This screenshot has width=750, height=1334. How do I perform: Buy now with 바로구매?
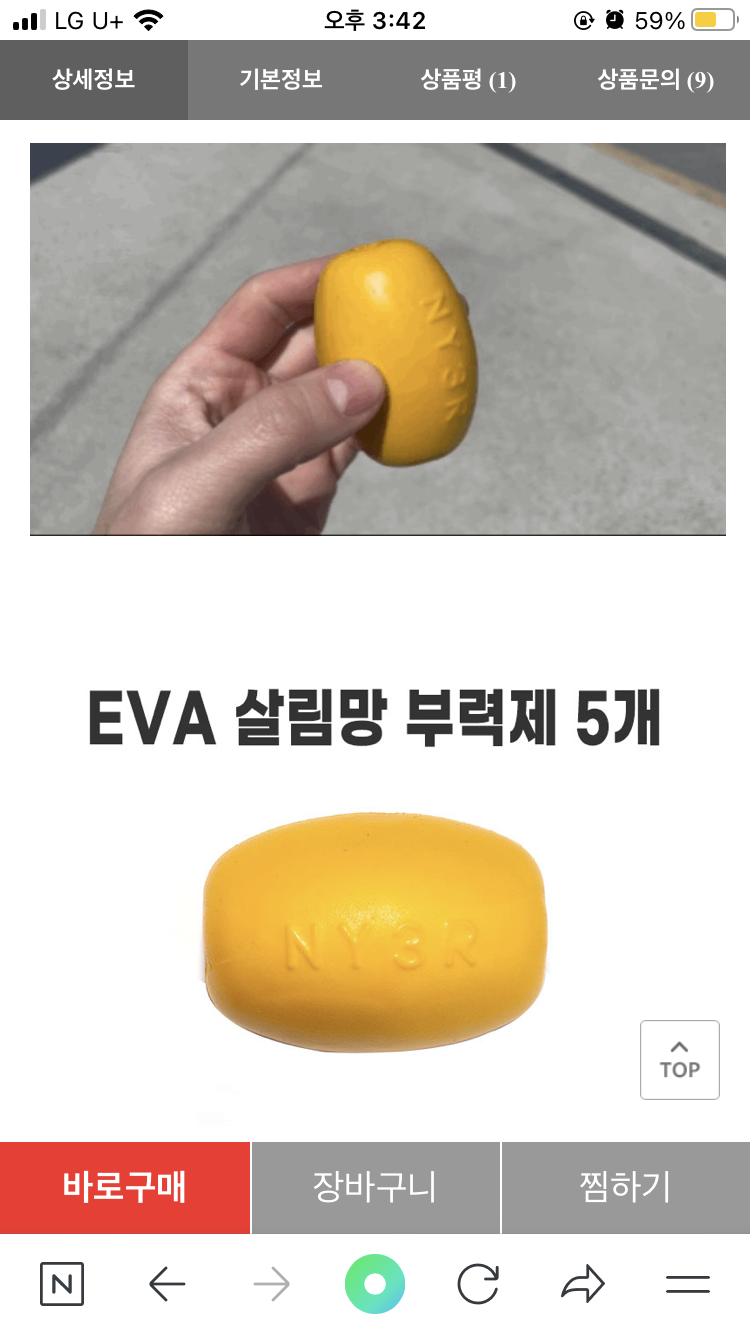click(x=125, y=1188)
